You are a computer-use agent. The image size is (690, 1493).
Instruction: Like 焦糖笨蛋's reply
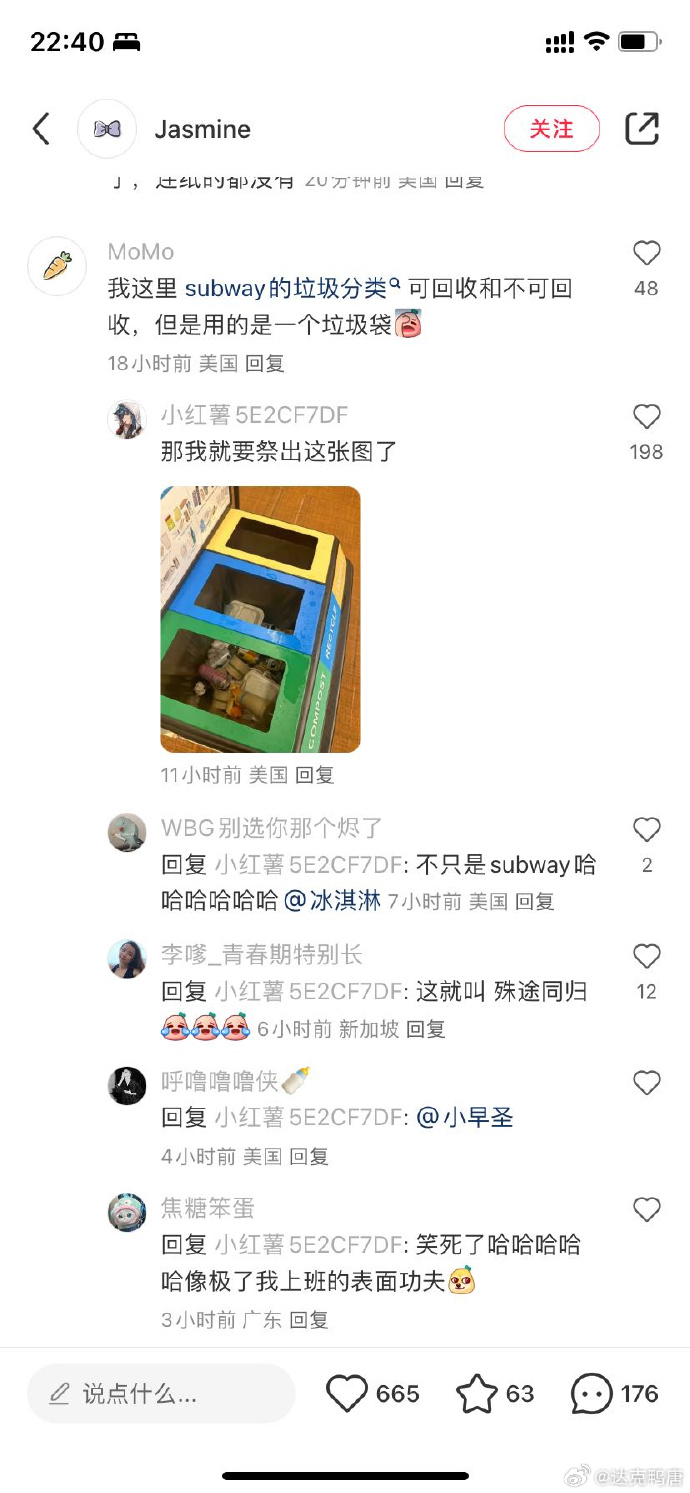tap(647, 1210)
